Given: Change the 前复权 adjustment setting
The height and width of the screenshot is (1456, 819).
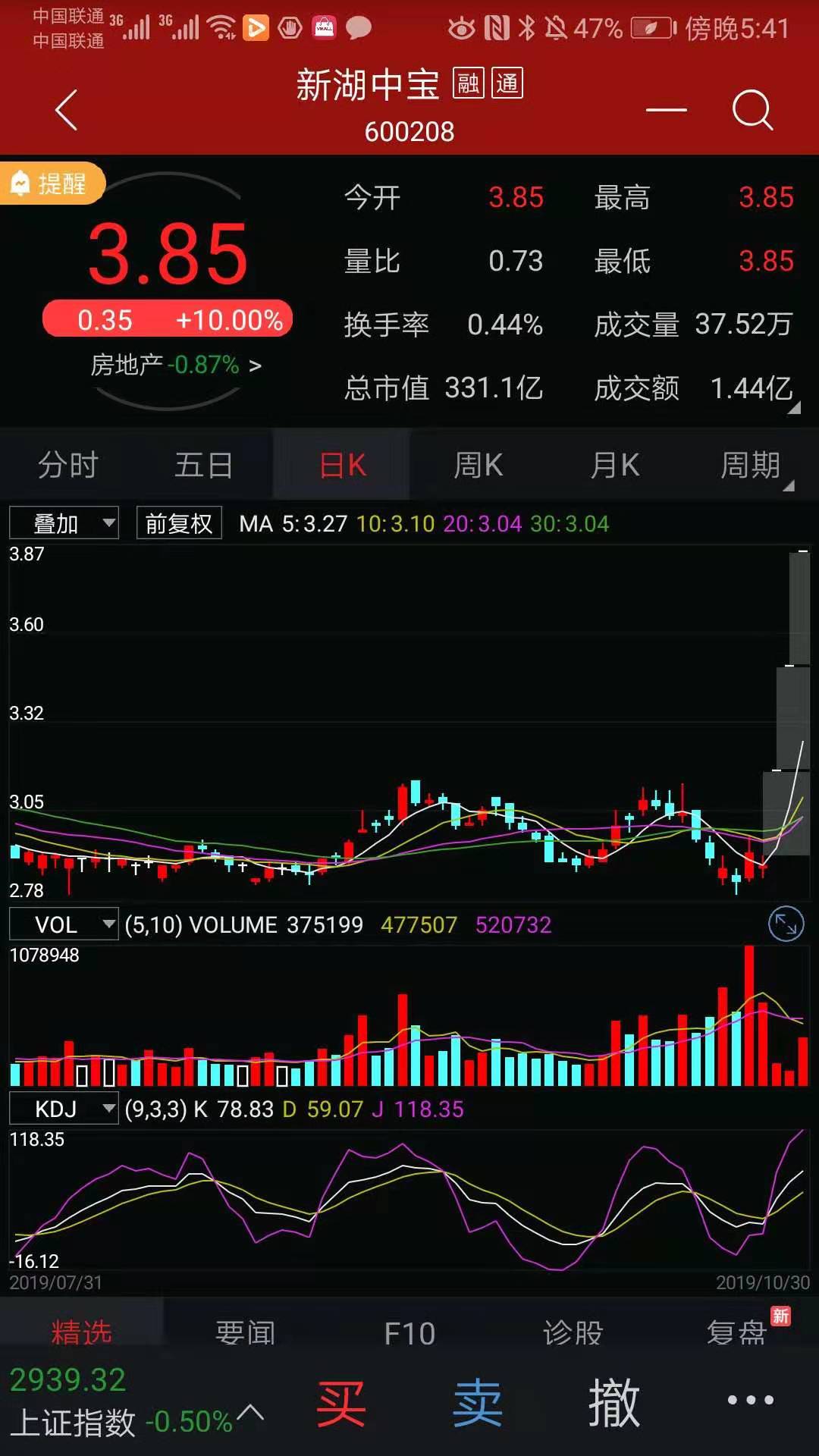Looking at the screenshot, I should pos(179,523).
